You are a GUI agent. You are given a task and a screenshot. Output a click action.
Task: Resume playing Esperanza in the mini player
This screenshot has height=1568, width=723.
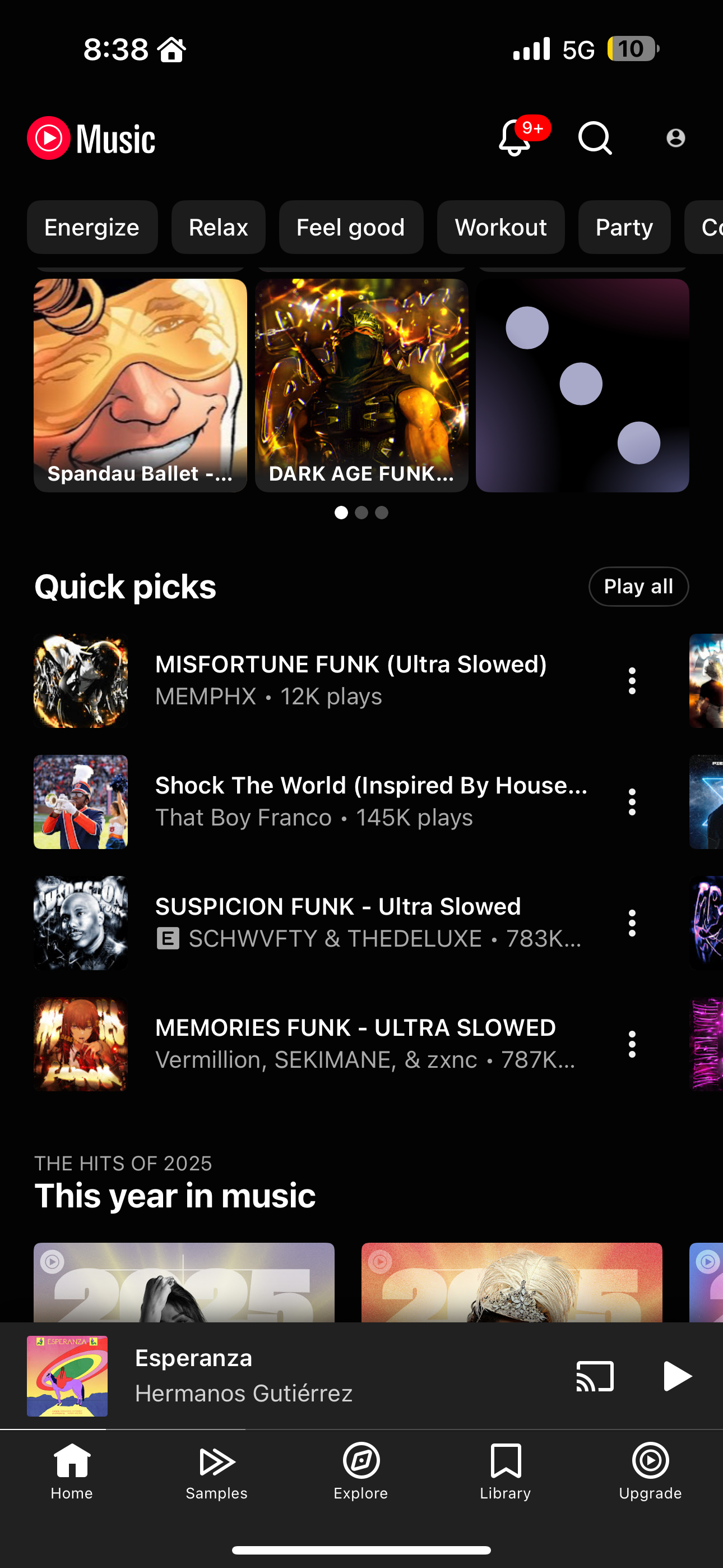675,1376
